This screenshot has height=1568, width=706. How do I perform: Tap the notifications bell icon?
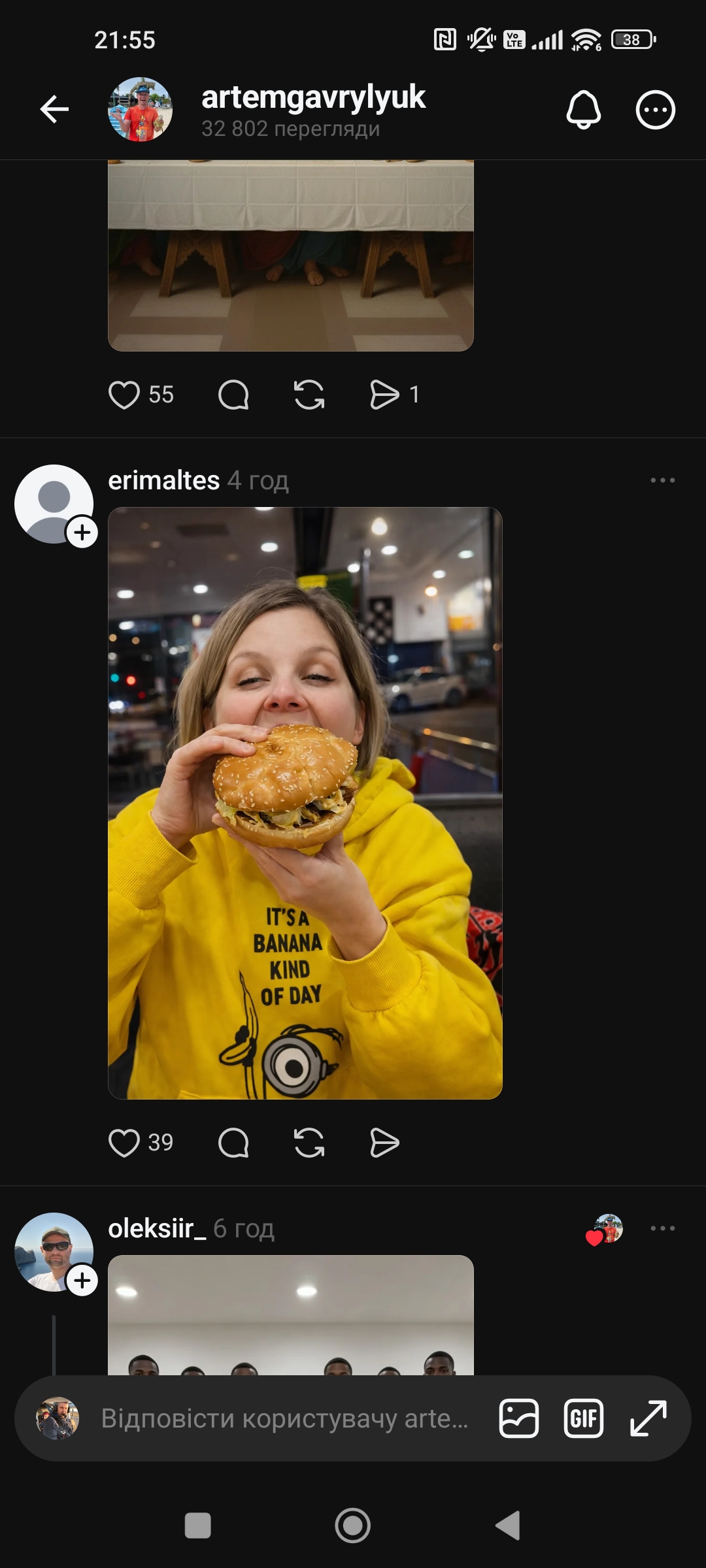click(x=583, y=109)
